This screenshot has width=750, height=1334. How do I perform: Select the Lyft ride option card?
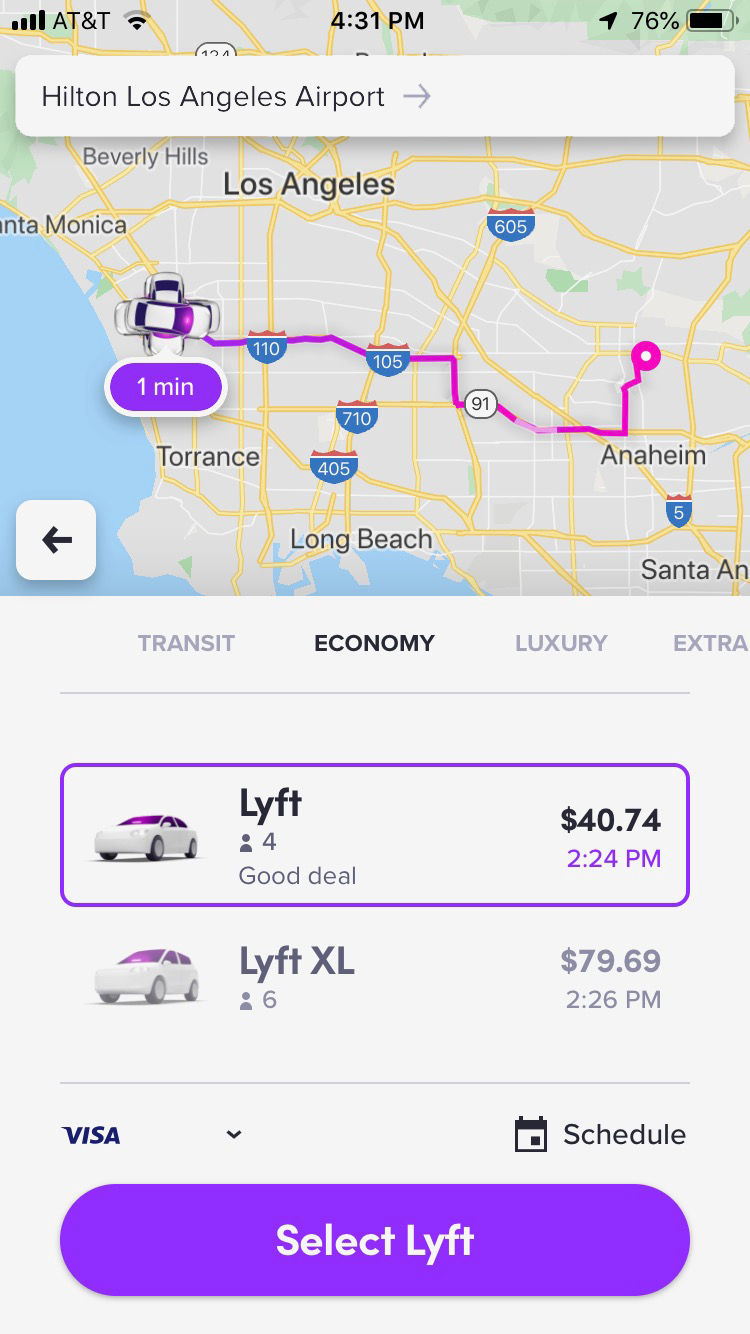(x=375, y=834)
